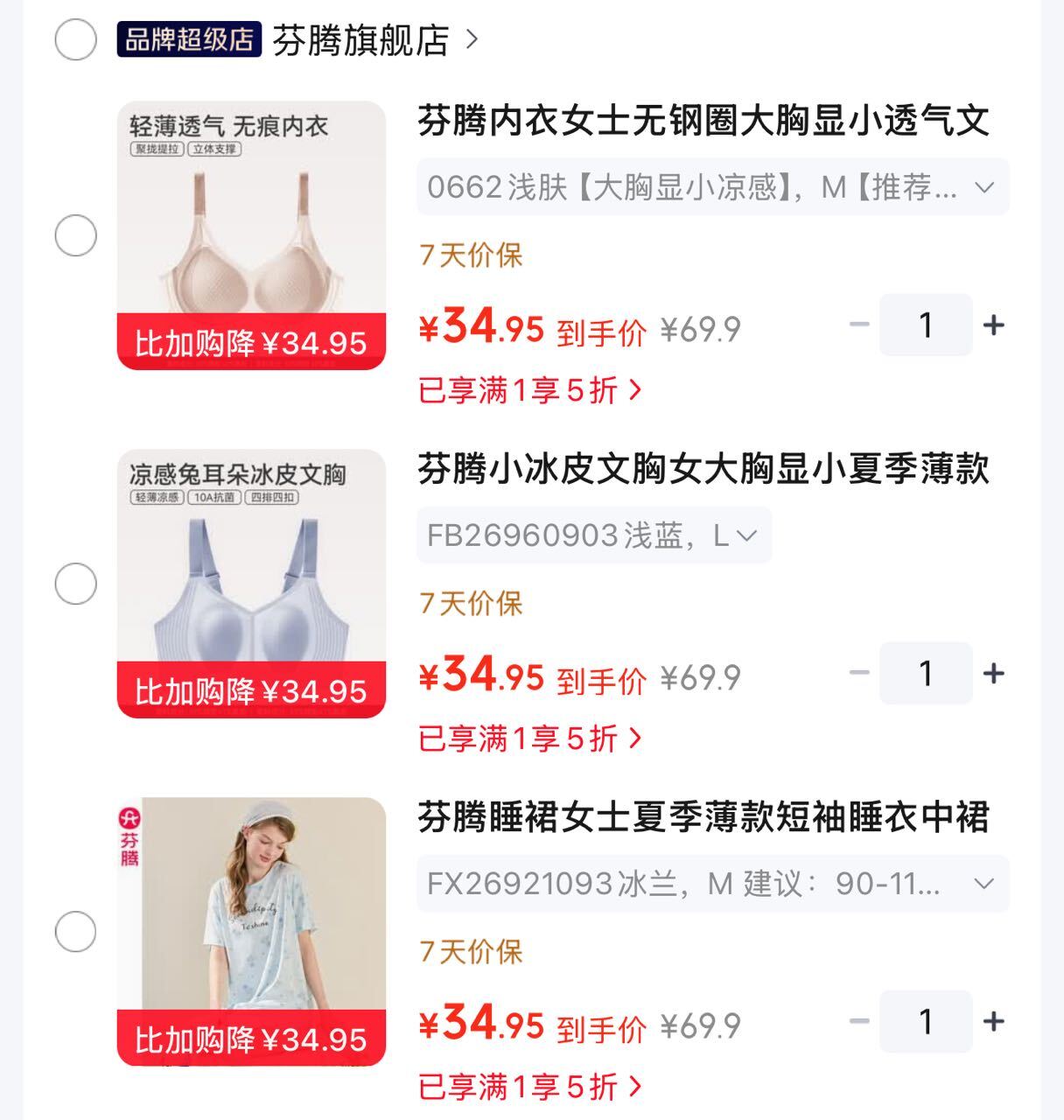
Task: Select the 无钢圈大胸显小透气文胸 item checkbox
Action: pyautogui.click(x=75, y=235)
